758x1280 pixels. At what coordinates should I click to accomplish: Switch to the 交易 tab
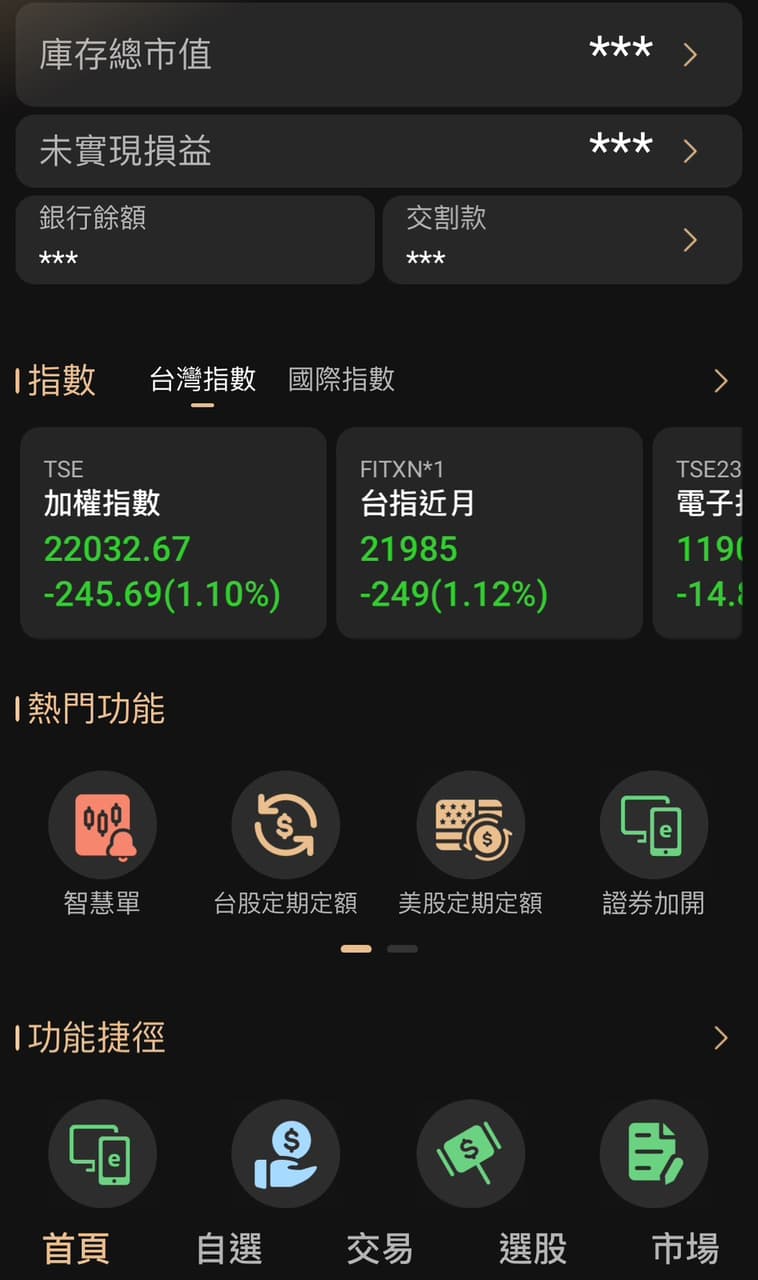[x=379, y=1248]
